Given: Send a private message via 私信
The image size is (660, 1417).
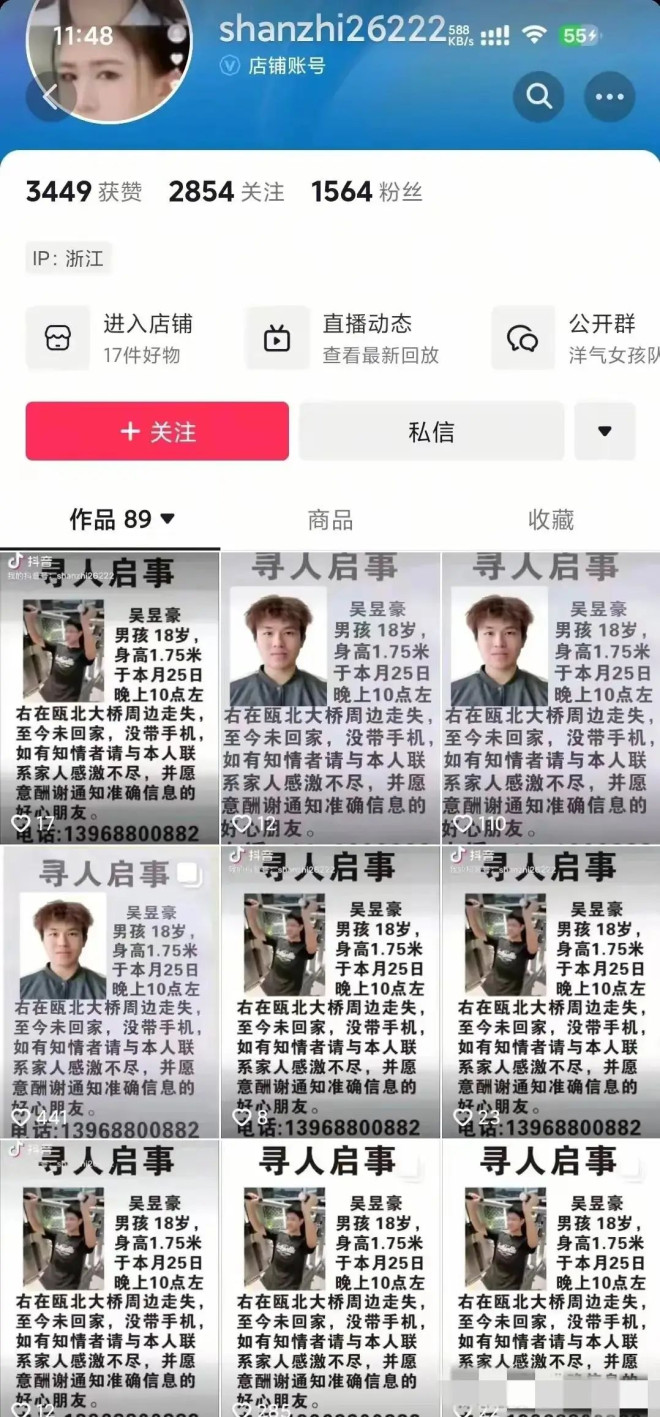Looking at the screenshot, I should click(x=431, y=432).
